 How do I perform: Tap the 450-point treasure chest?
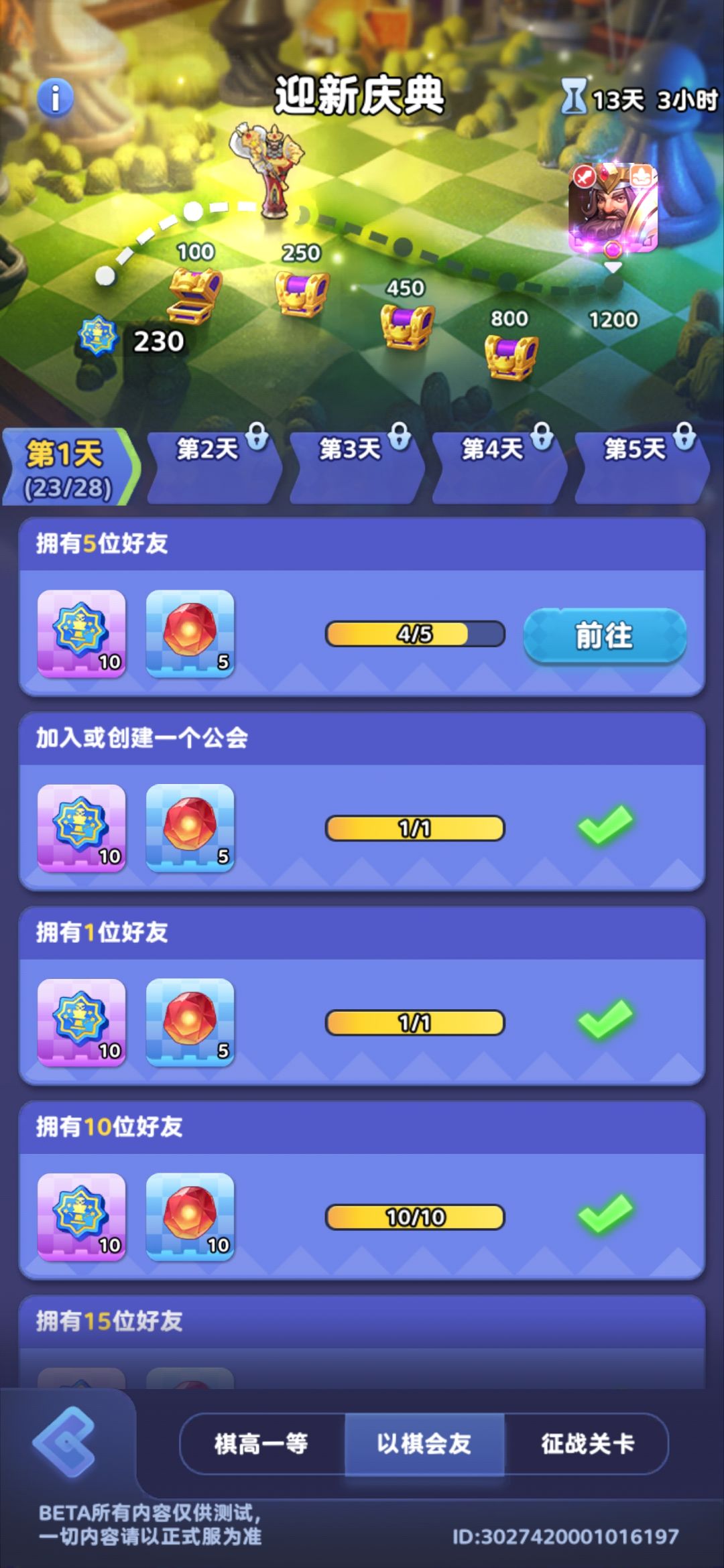407,326
